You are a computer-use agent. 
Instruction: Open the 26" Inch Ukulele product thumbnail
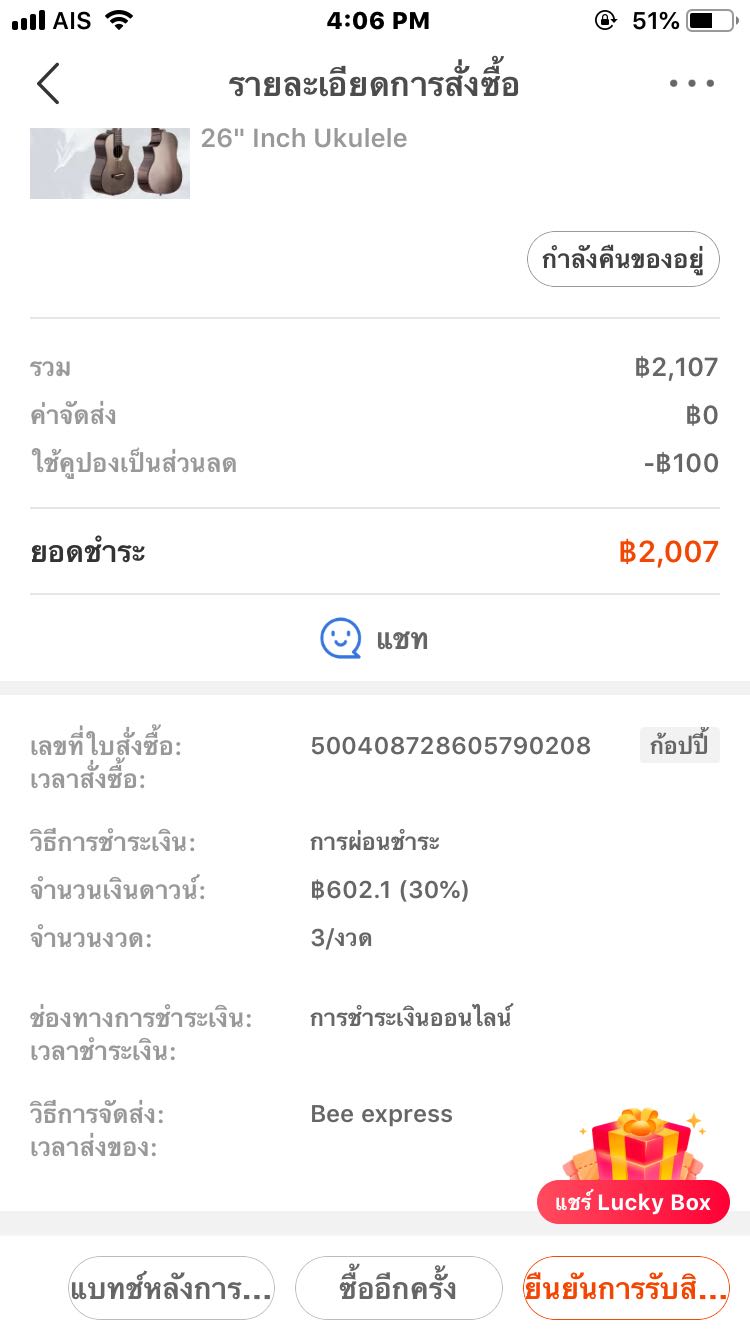click(x=110, y=163)
